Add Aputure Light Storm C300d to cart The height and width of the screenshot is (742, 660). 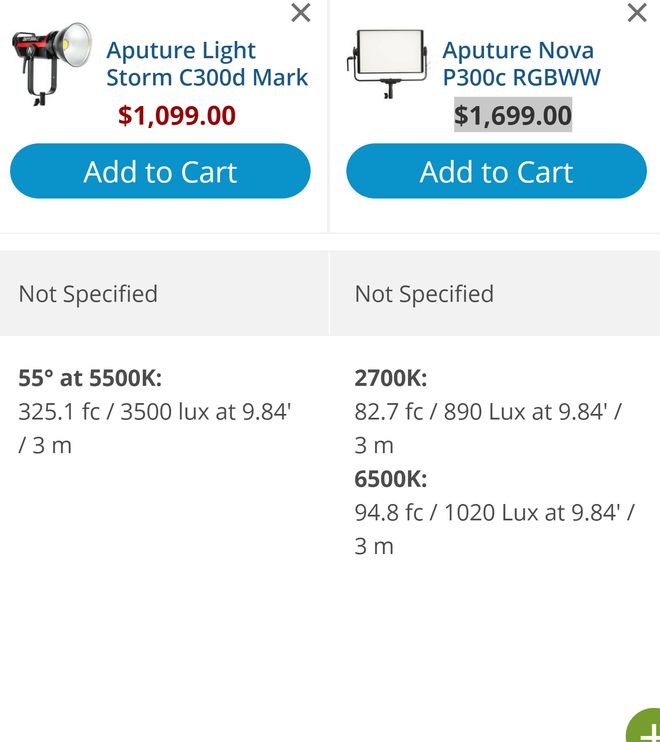[160, 172]
